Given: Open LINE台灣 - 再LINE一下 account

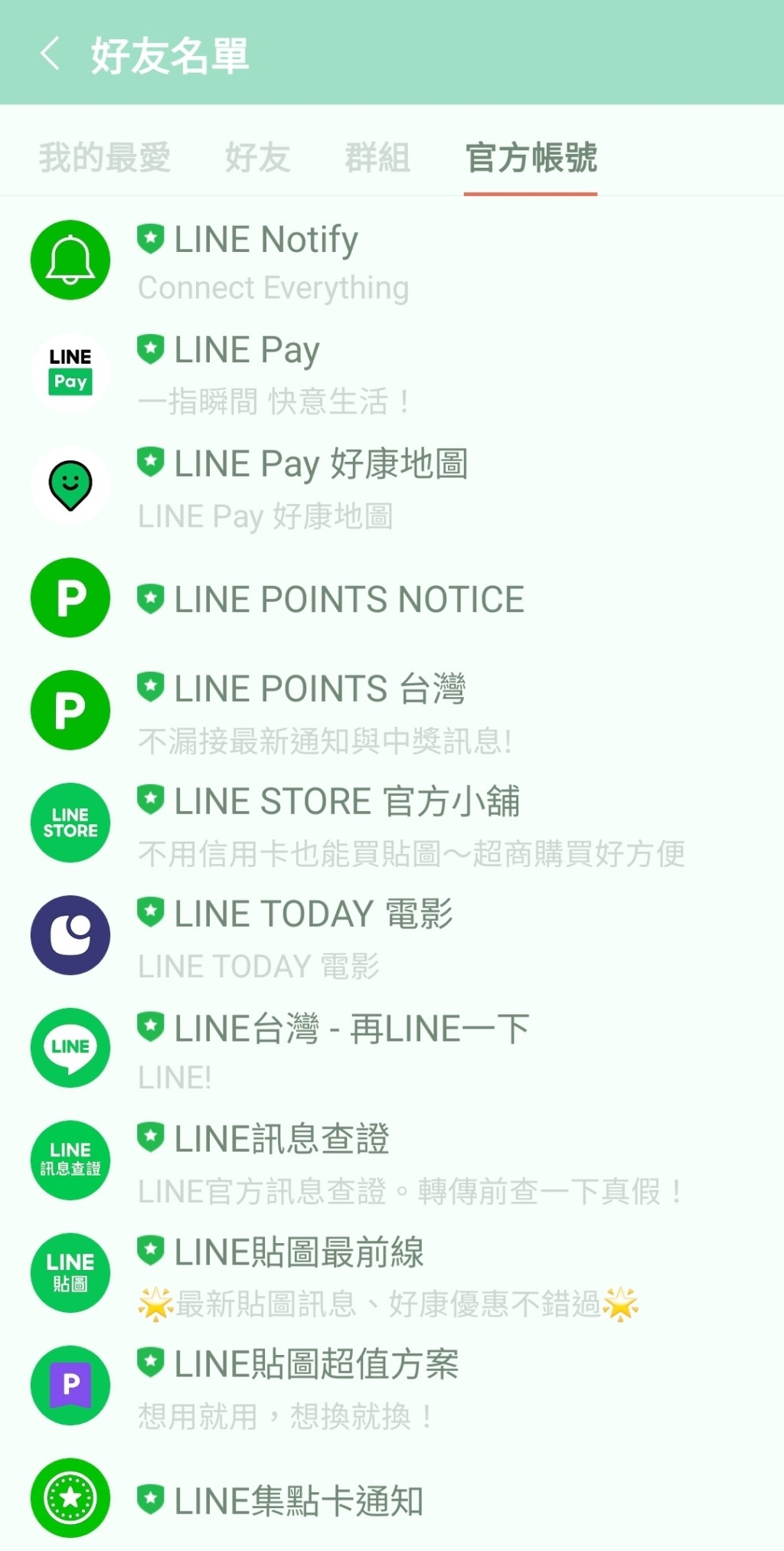Looking at the screenshot, I should [x=392, y=1049].
